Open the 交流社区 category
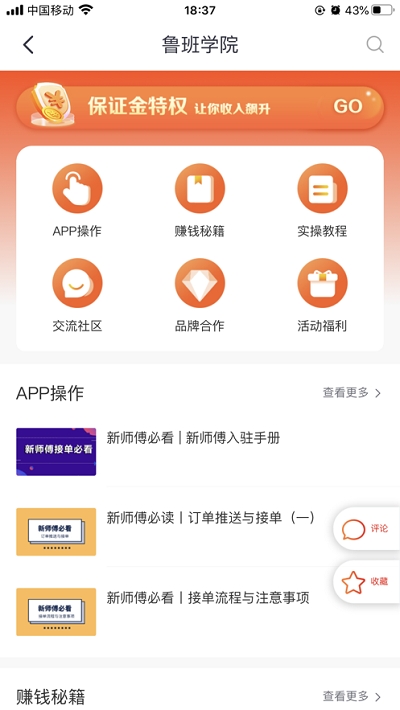Screen dimensions: 400x710 point(77,295)
